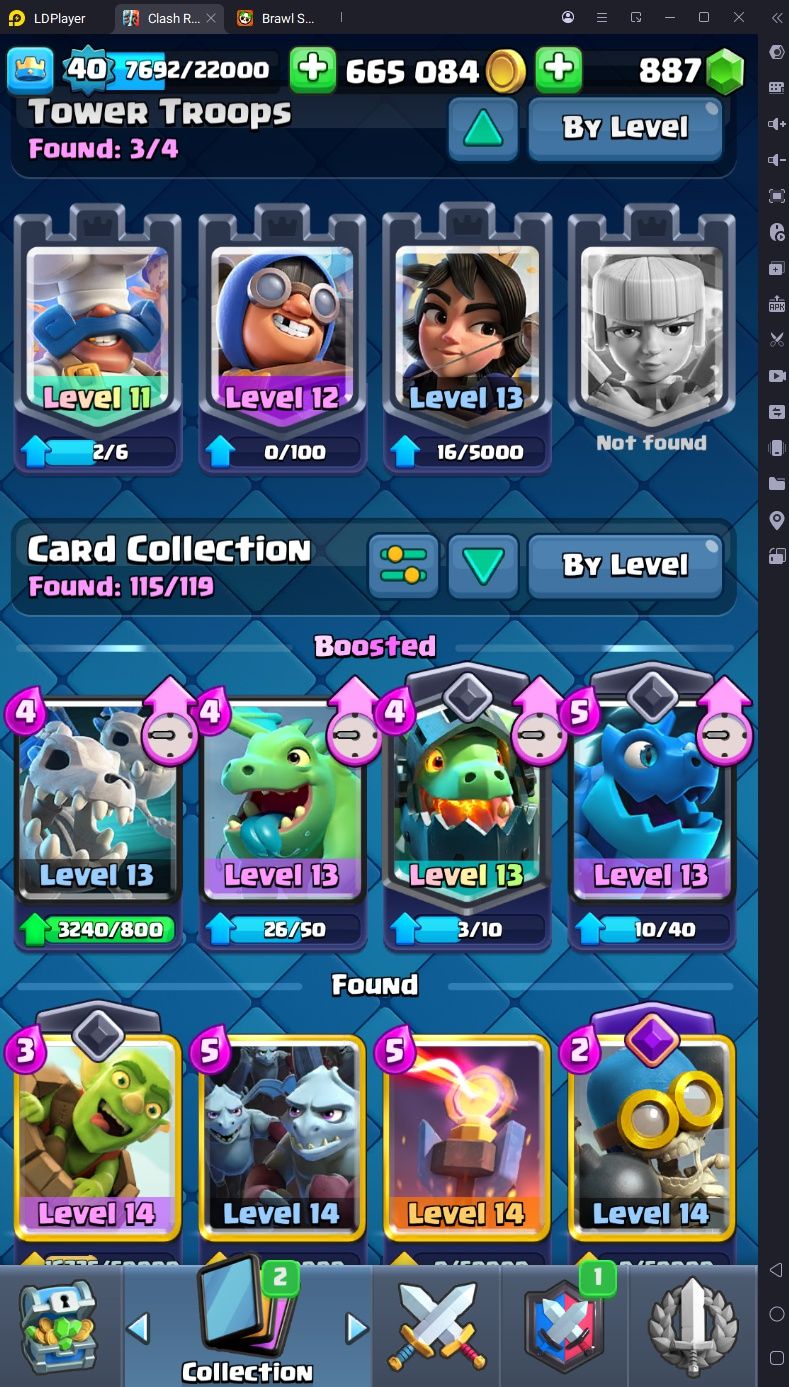Switch to the Shop chest tab
Image resolution: width=789 pixels, height=1387 pixels.
61,1327
